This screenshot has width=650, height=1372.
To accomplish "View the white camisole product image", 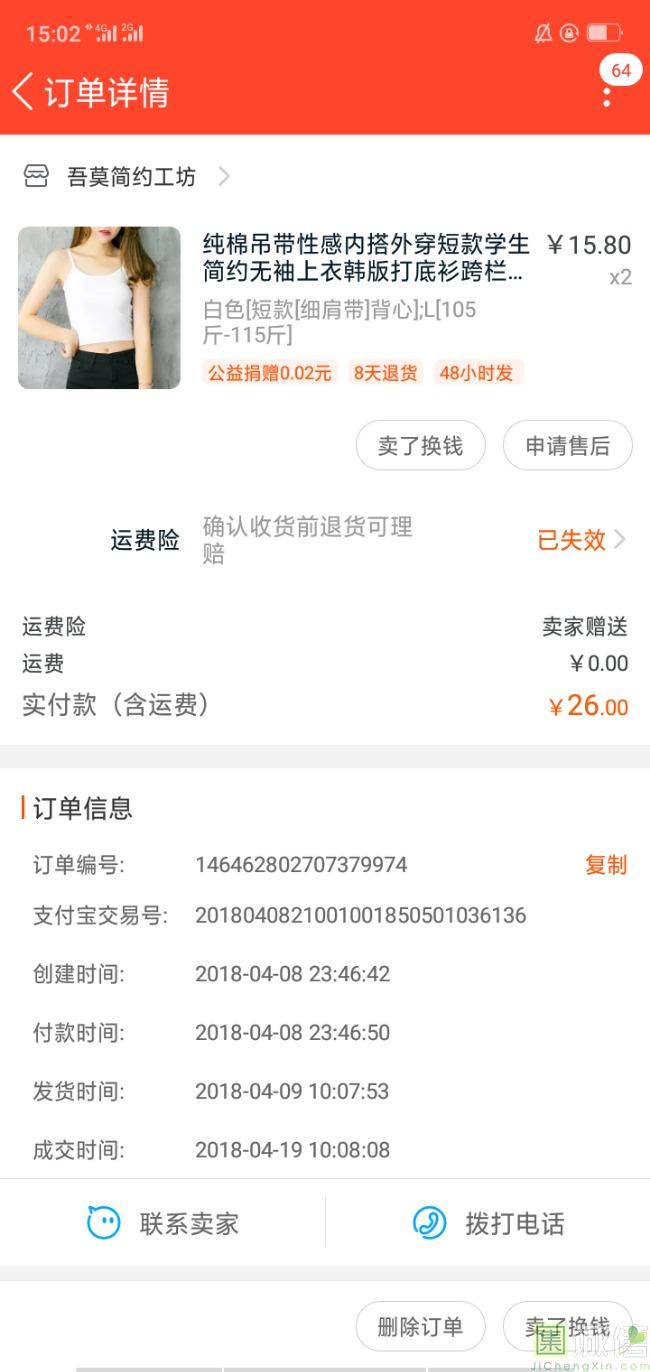I will coord(99,307).
